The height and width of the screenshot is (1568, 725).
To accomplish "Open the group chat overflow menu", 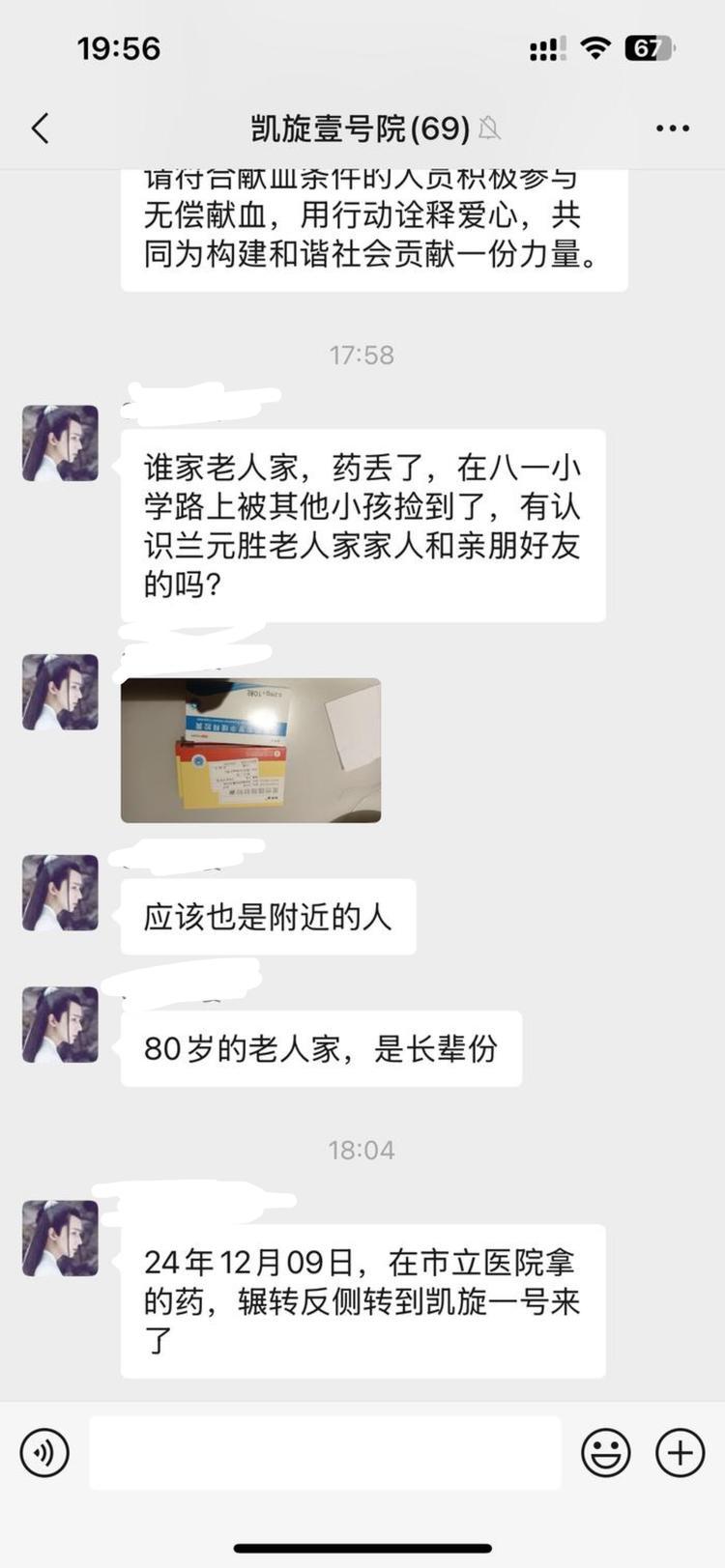I will (x=672, y=128).
